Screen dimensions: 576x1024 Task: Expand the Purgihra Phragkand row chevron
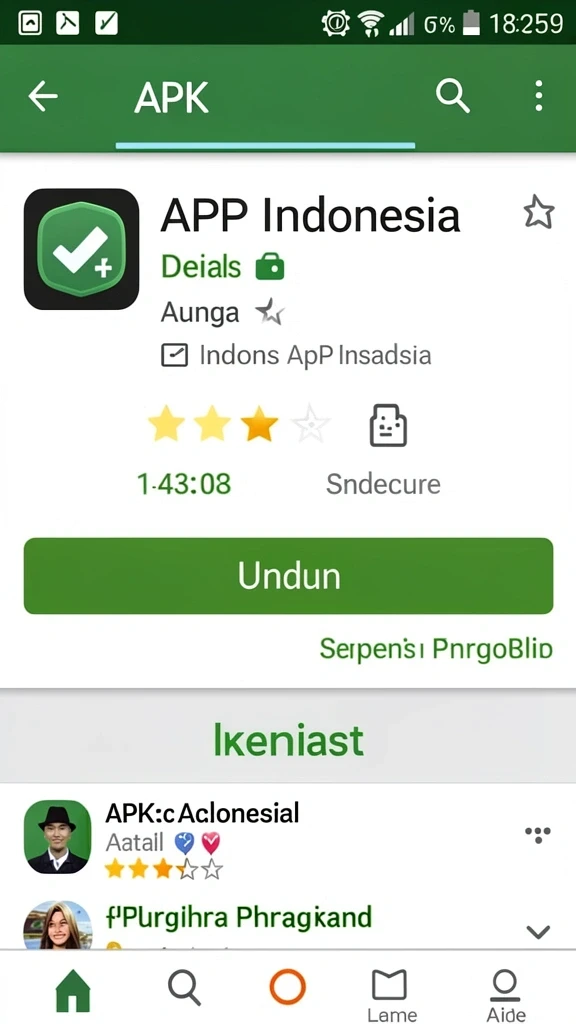click(538, 932)
